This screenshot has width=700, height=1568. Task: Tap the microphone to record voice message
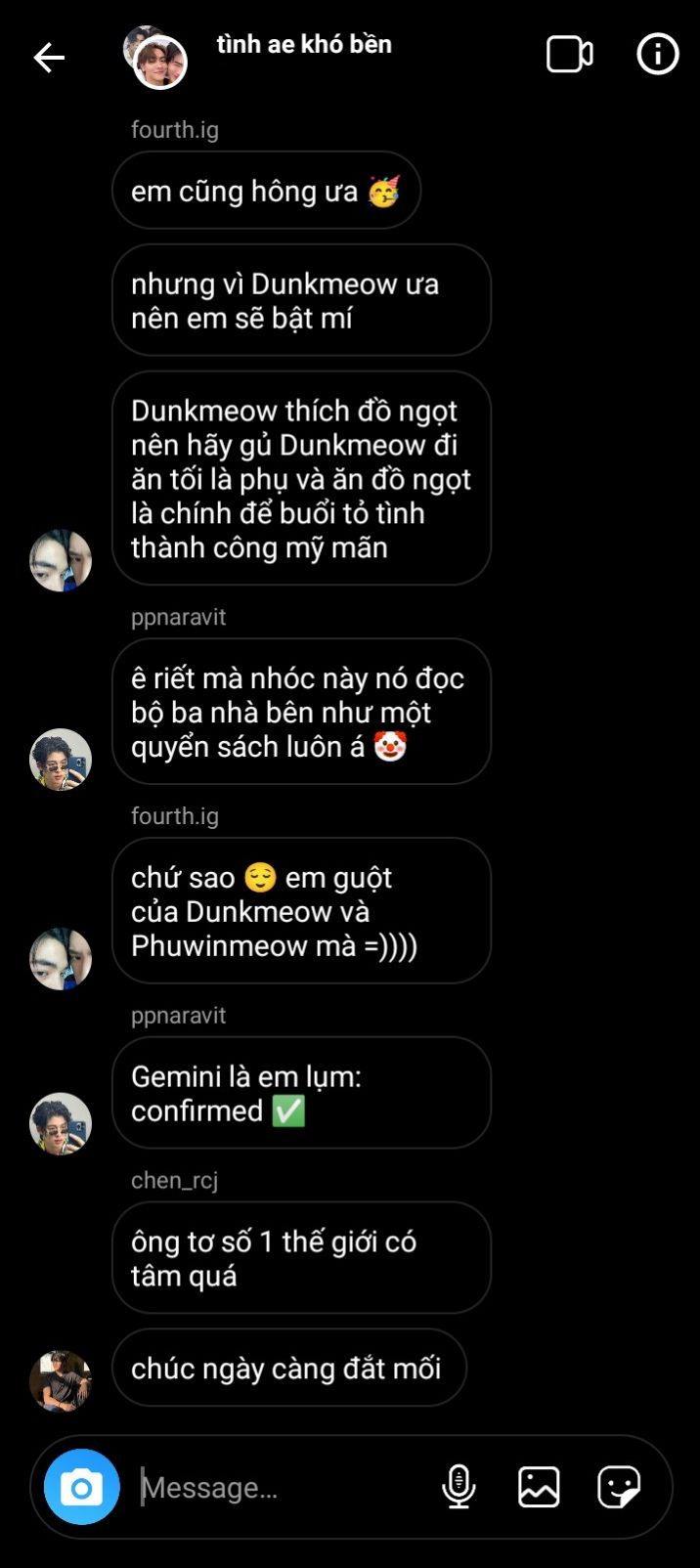(459, 1487)
